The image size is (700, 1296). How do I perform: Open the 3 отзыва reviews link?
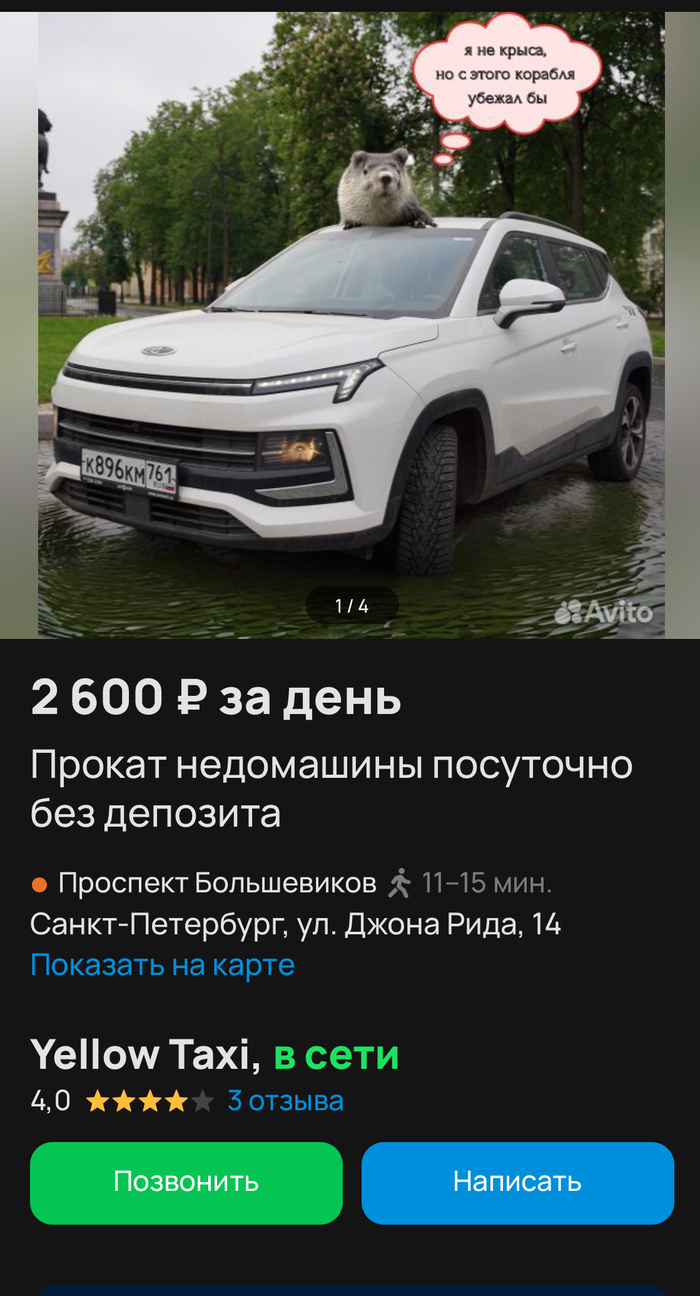[285, 1101]
